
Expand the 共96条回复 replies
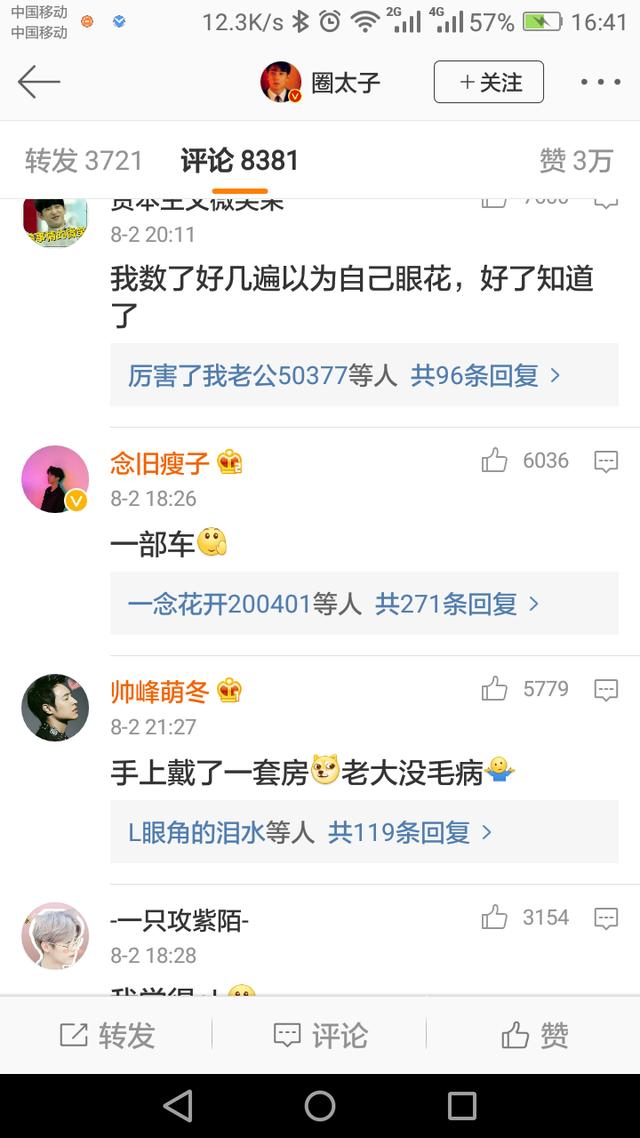[485, 376]
